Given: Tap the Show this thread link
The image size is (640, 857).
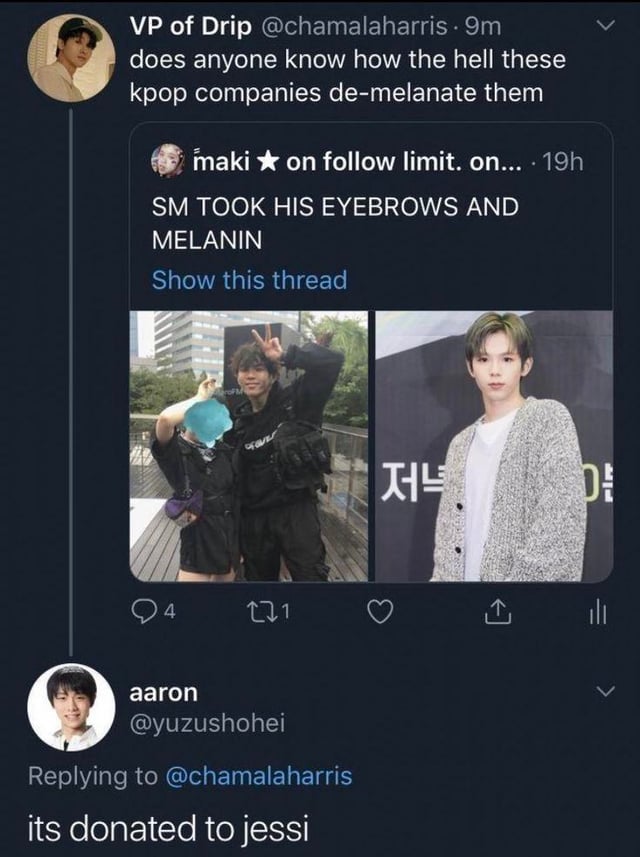Looking at the screenshot, I should tap(249, 280).
